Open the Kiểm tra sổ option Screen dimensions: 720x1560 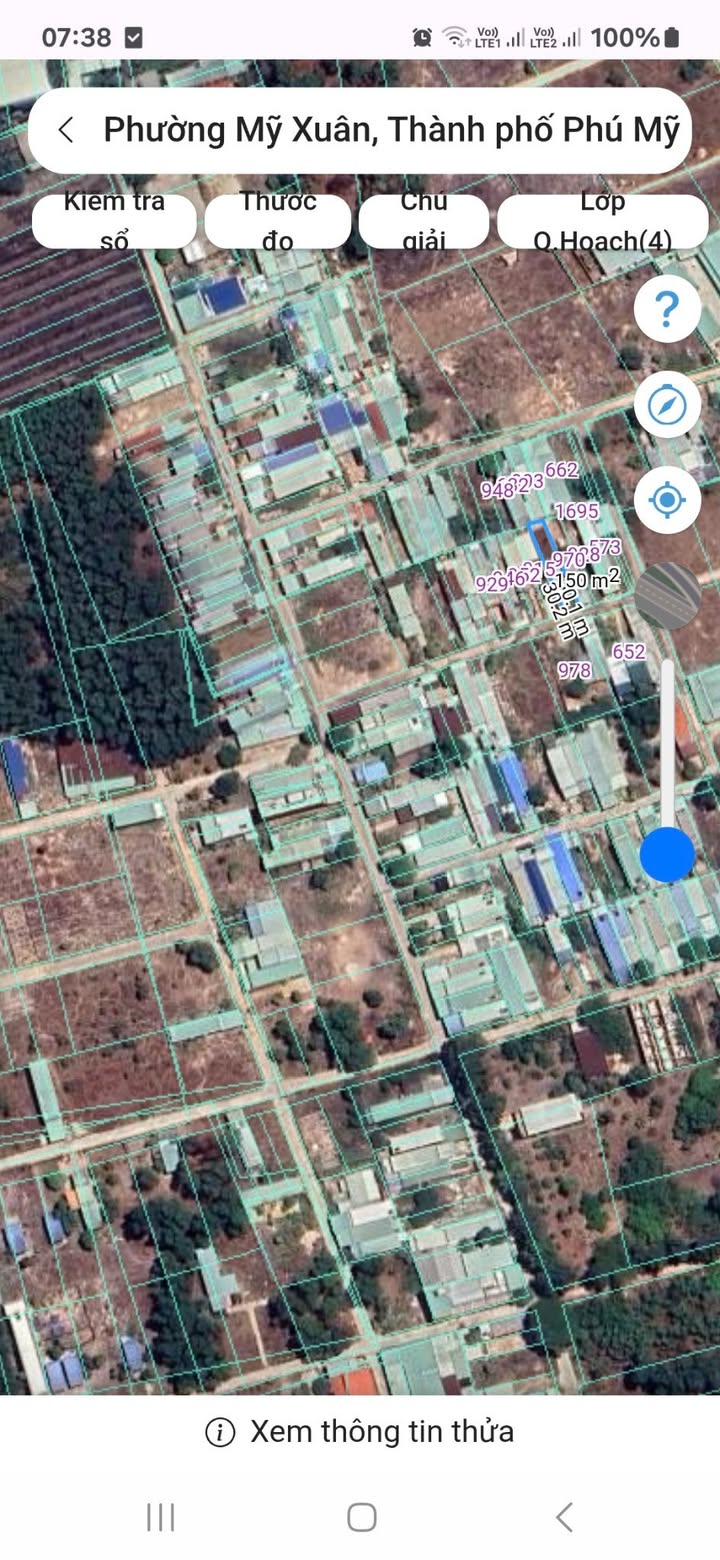(x=114, y=221)
